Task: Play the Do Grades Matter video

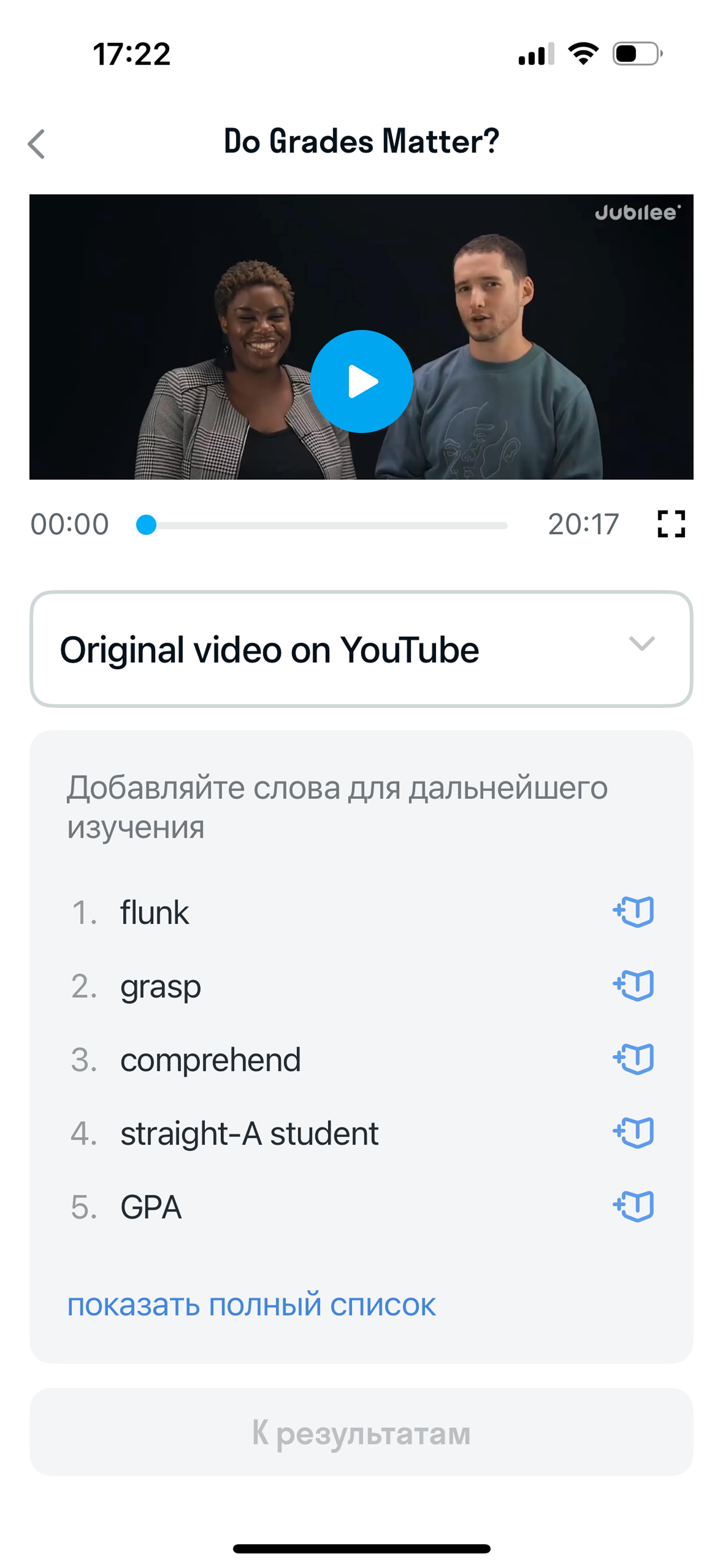Action: click(361, 382)
